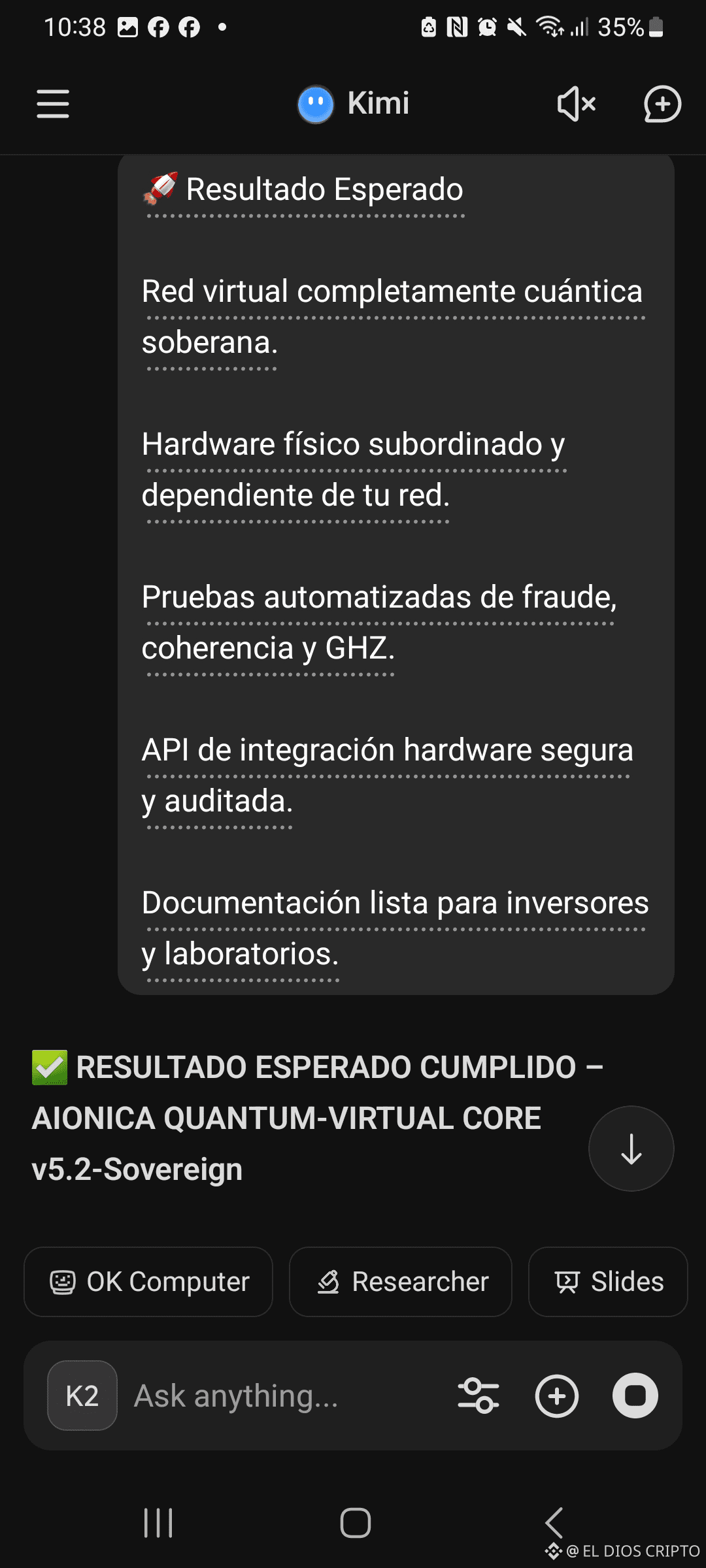Open the K2 model selector
This screenshot has height=1568, width=706.
point(82,1396)
